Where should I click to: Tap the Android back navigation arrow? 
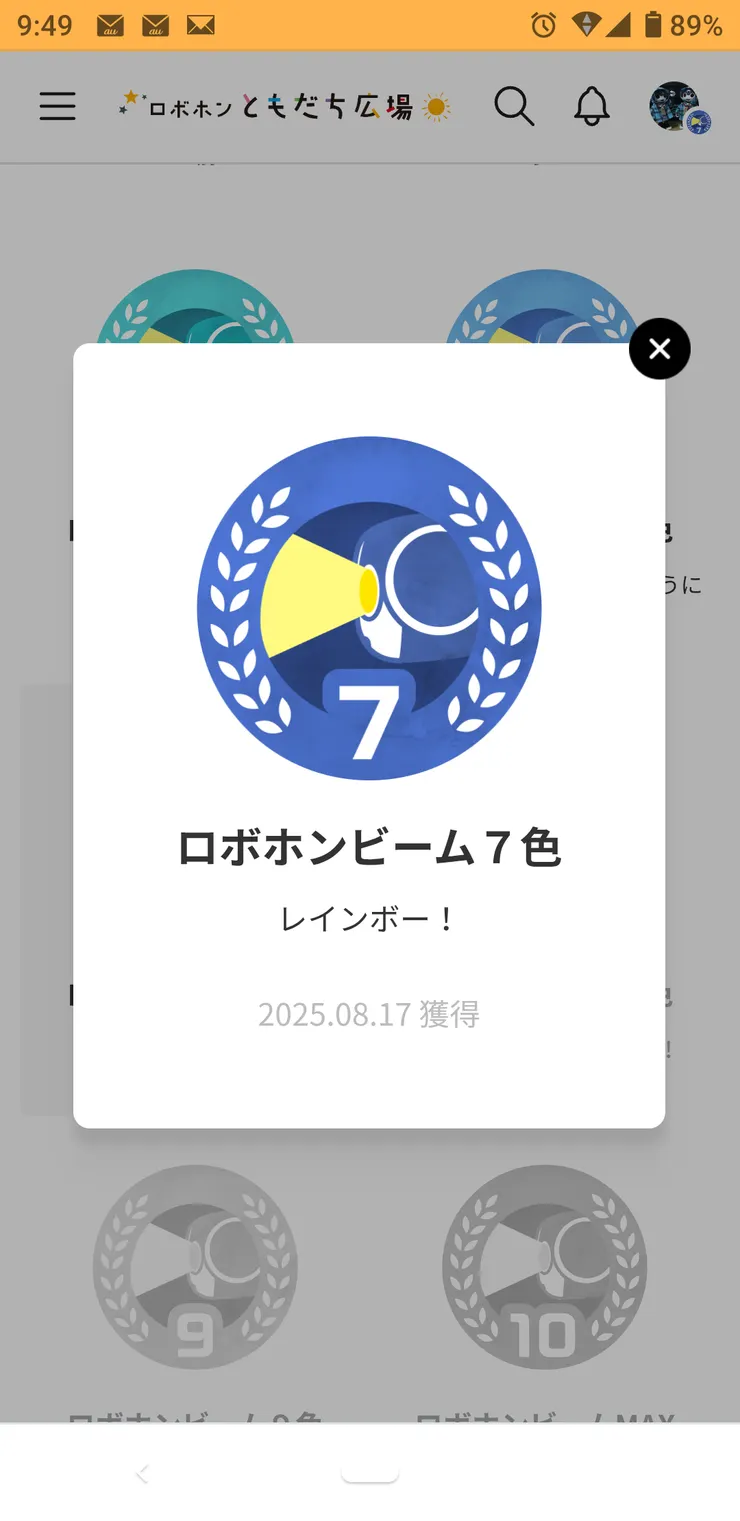click(x=140, y=1474)
